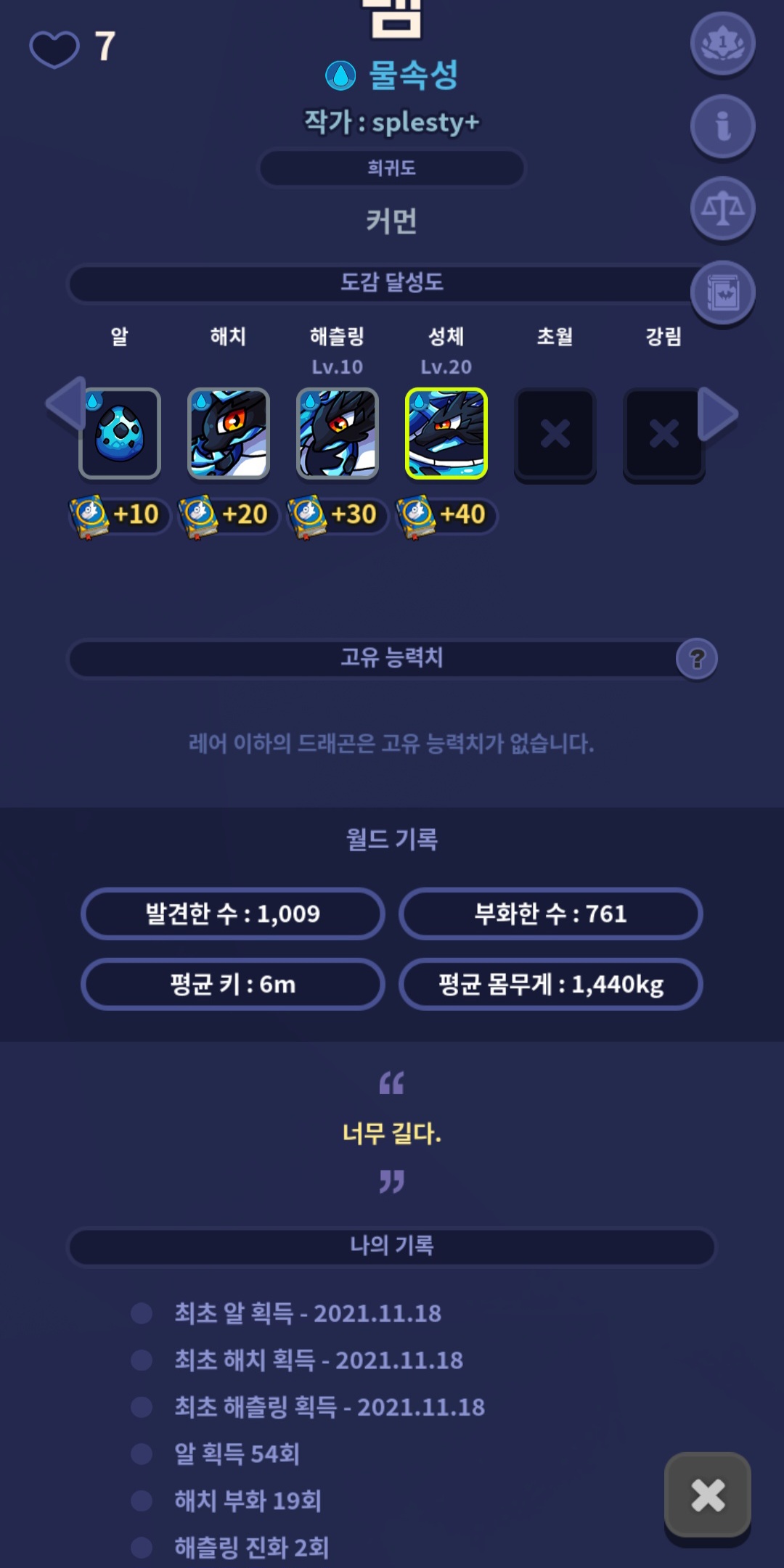Go to previous dragon with left arrow

click(67, 404)
